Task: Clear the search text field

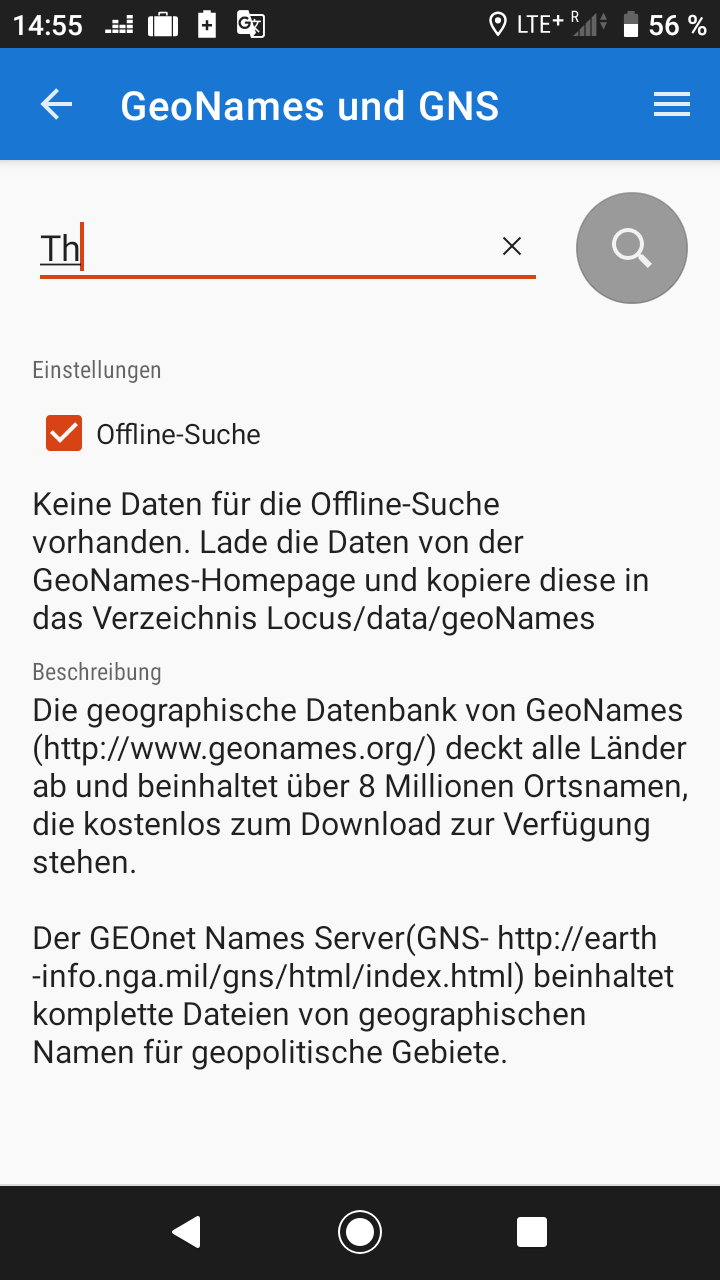Action: coord(512,246)
